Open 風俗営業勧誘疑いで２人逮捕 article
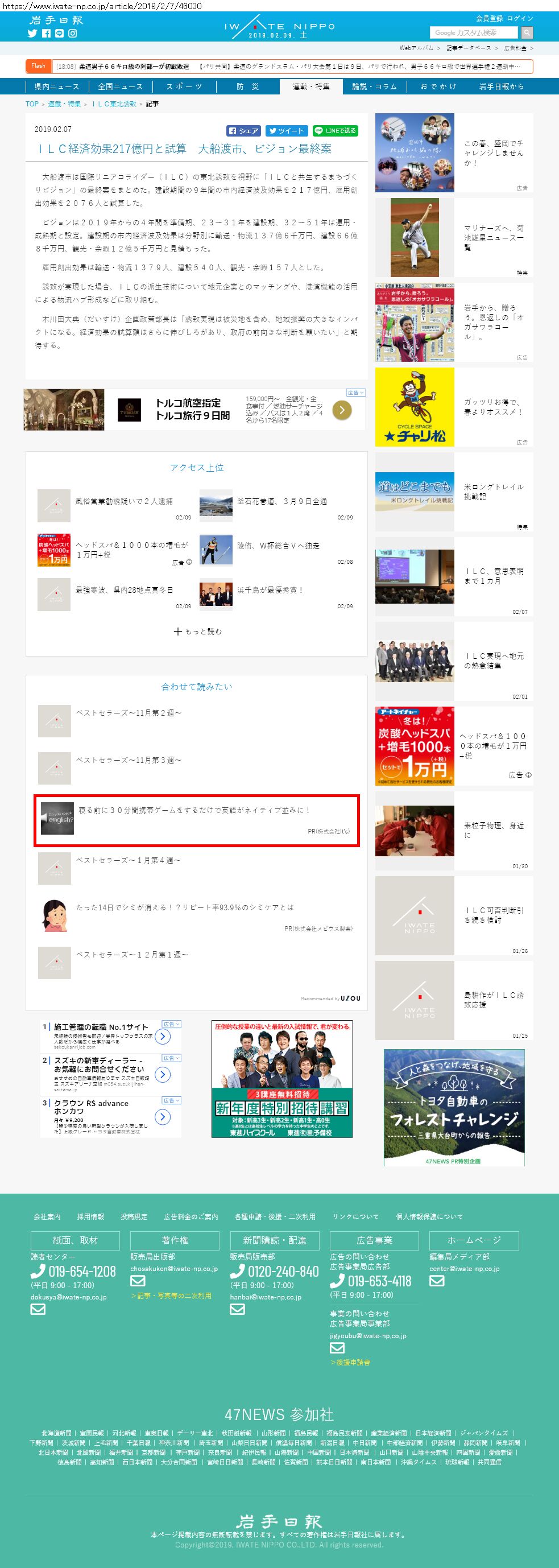559x1568 pixels. click(124, 501)
